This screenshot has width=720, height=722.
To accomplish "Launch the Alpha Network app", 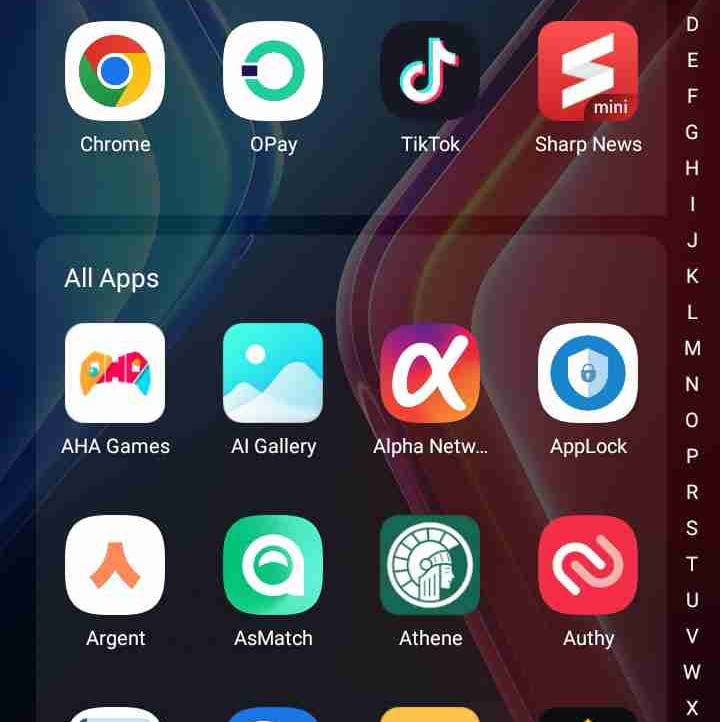I will tap(430, 373).
